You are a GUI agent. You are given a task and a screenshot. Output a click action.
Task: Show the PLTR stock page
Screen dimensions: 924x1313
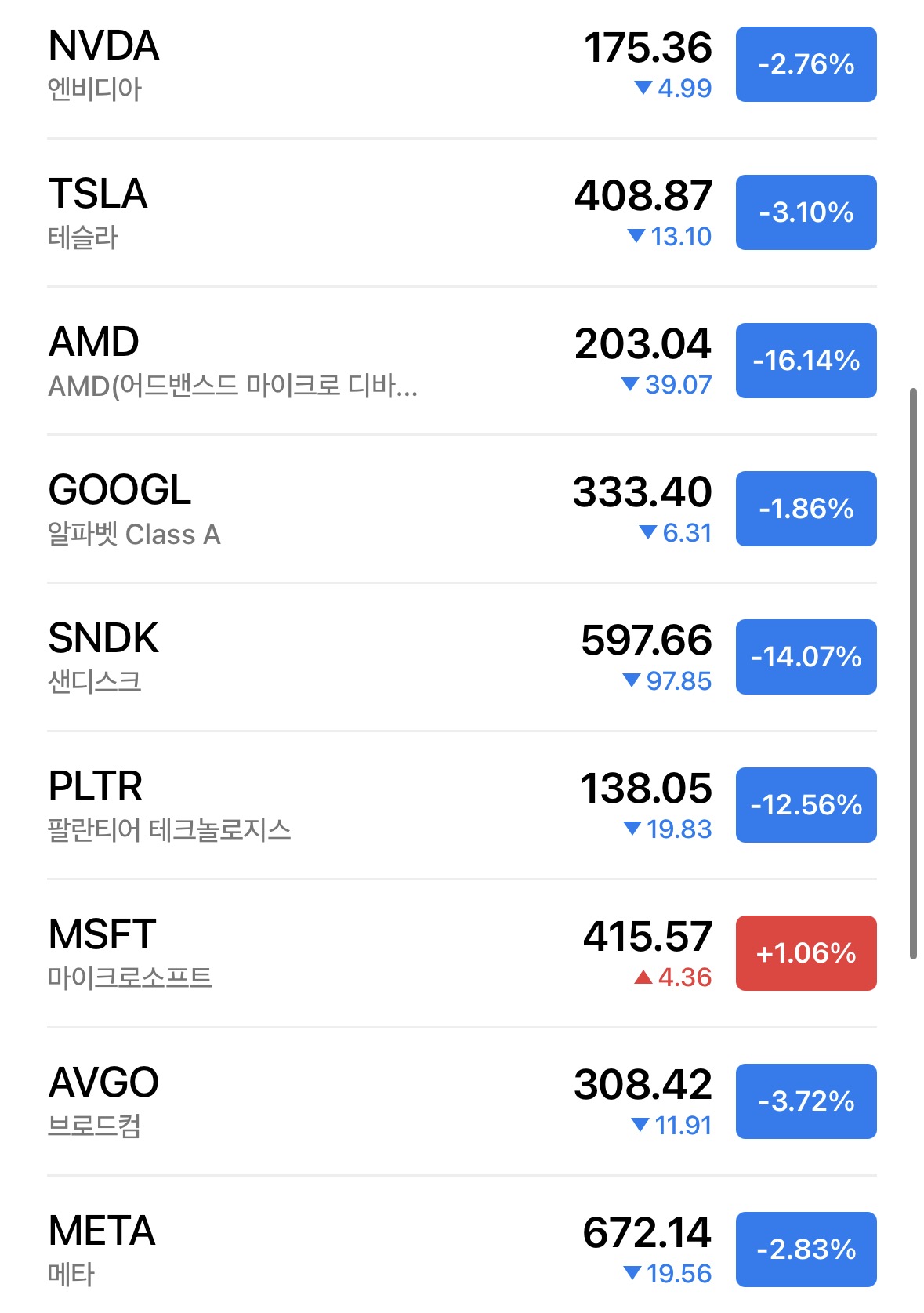pyautogui.click(x=313, y=806)
